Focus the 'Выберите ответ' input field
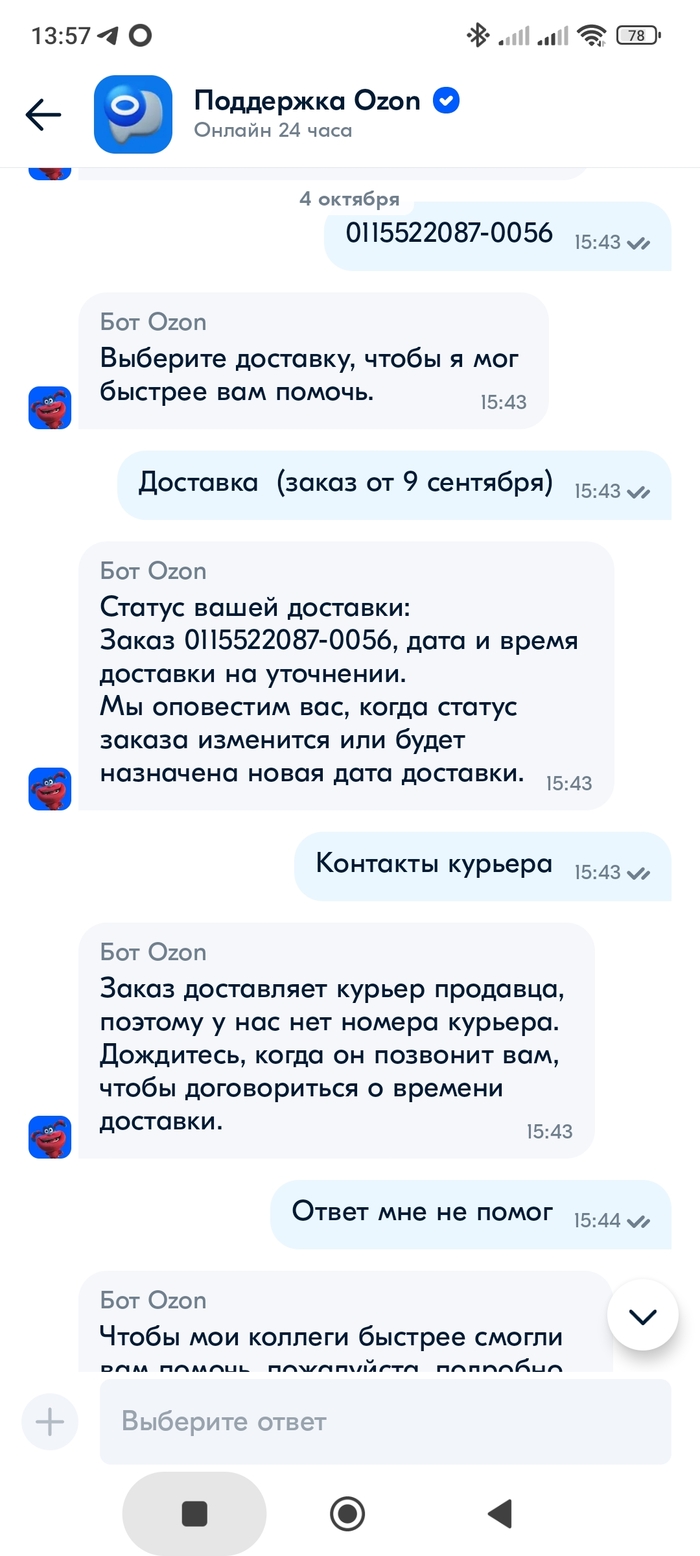The width and height of the screenshot is (700, 1556). pyautogui.click(x=384, y=1421)
